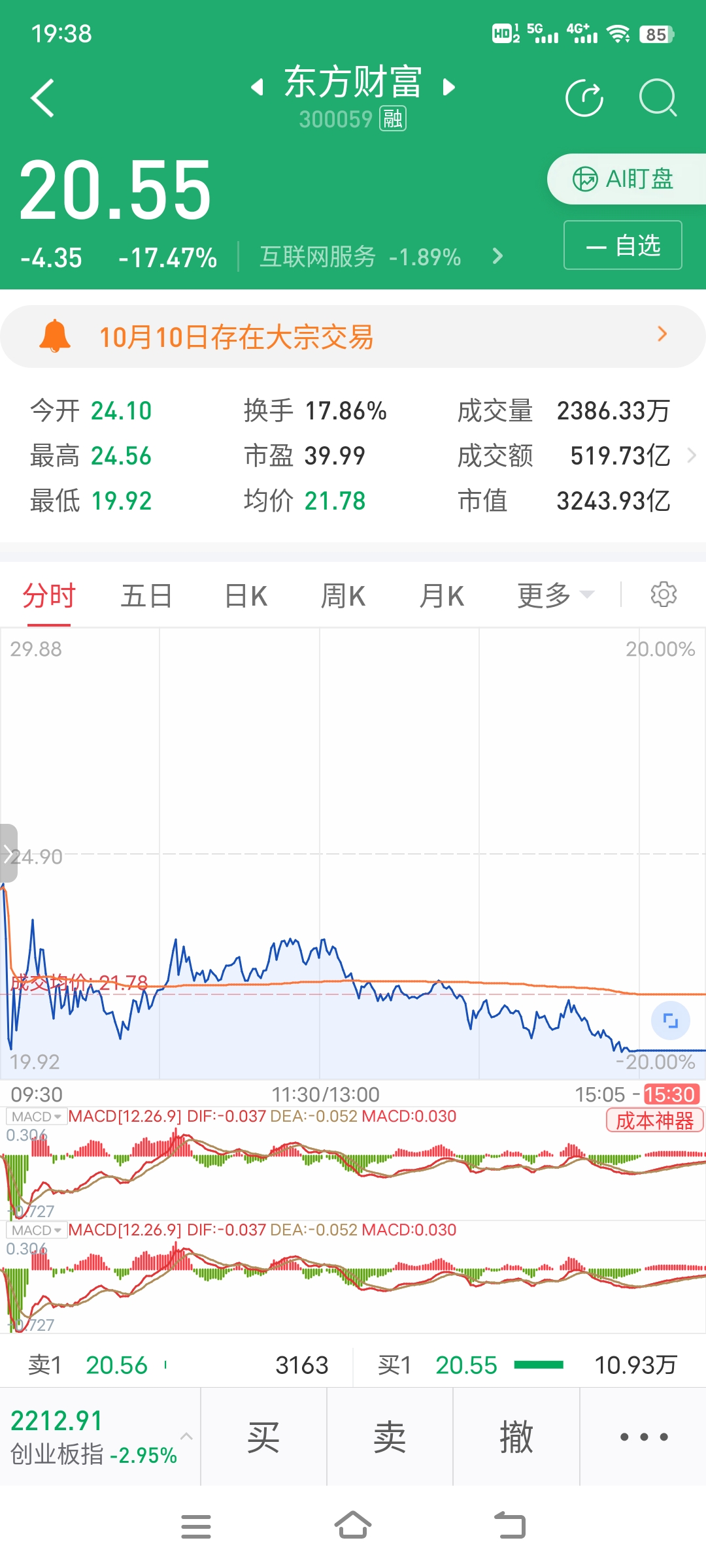
Task: Select the 卖1 ask price 20.56
Action: (118, 1365)
